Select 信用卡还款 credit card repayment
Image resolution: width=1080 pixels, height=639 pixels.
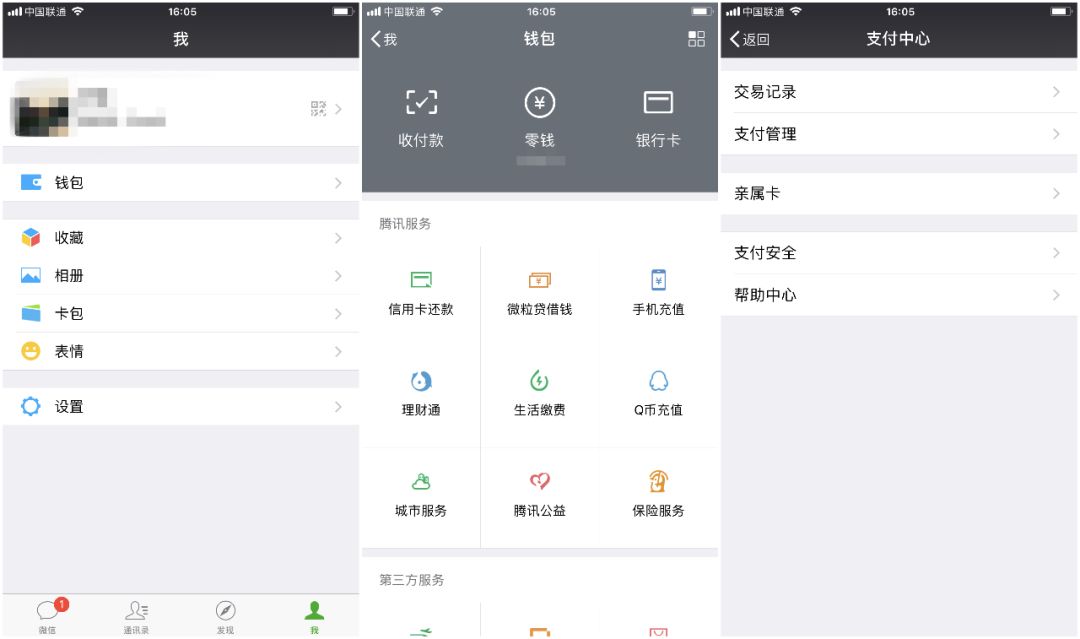[421, 293]
